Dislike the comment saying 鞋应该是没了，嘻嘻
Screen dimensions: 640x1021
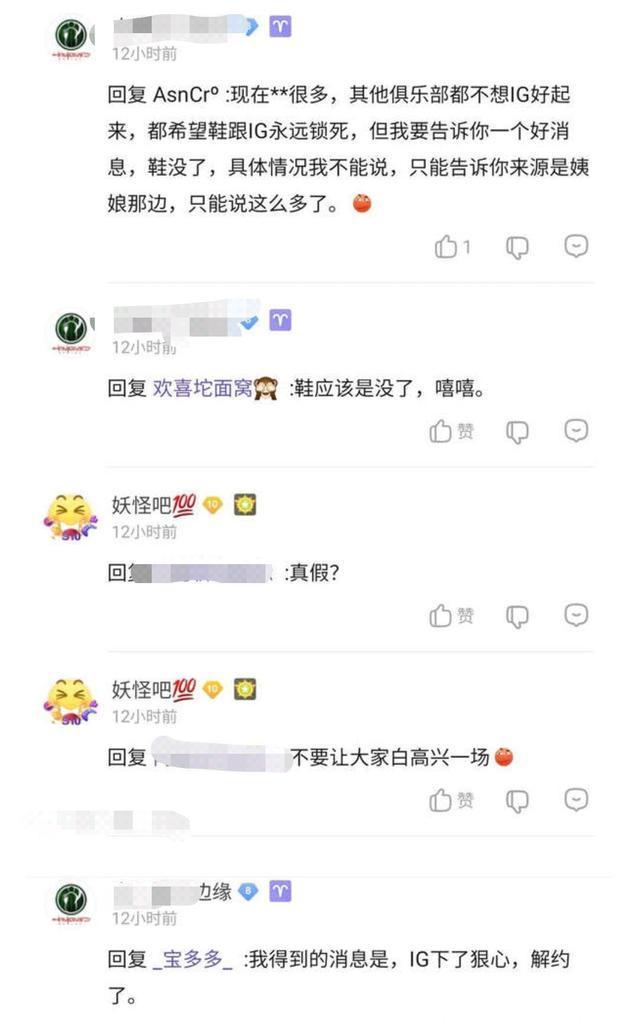[x=517, y=431]
